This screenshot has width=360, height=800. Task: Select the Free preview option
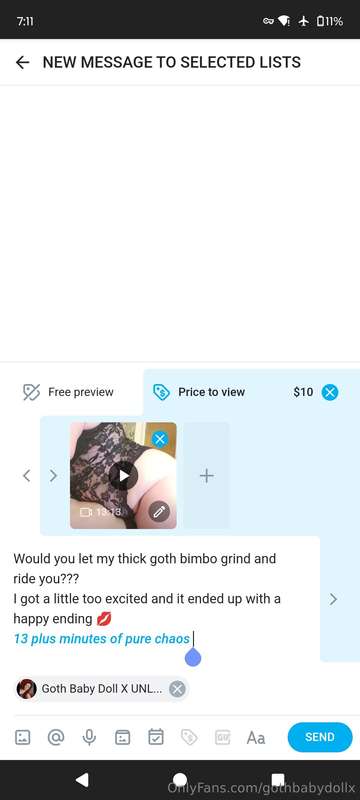tap(69, 392)
